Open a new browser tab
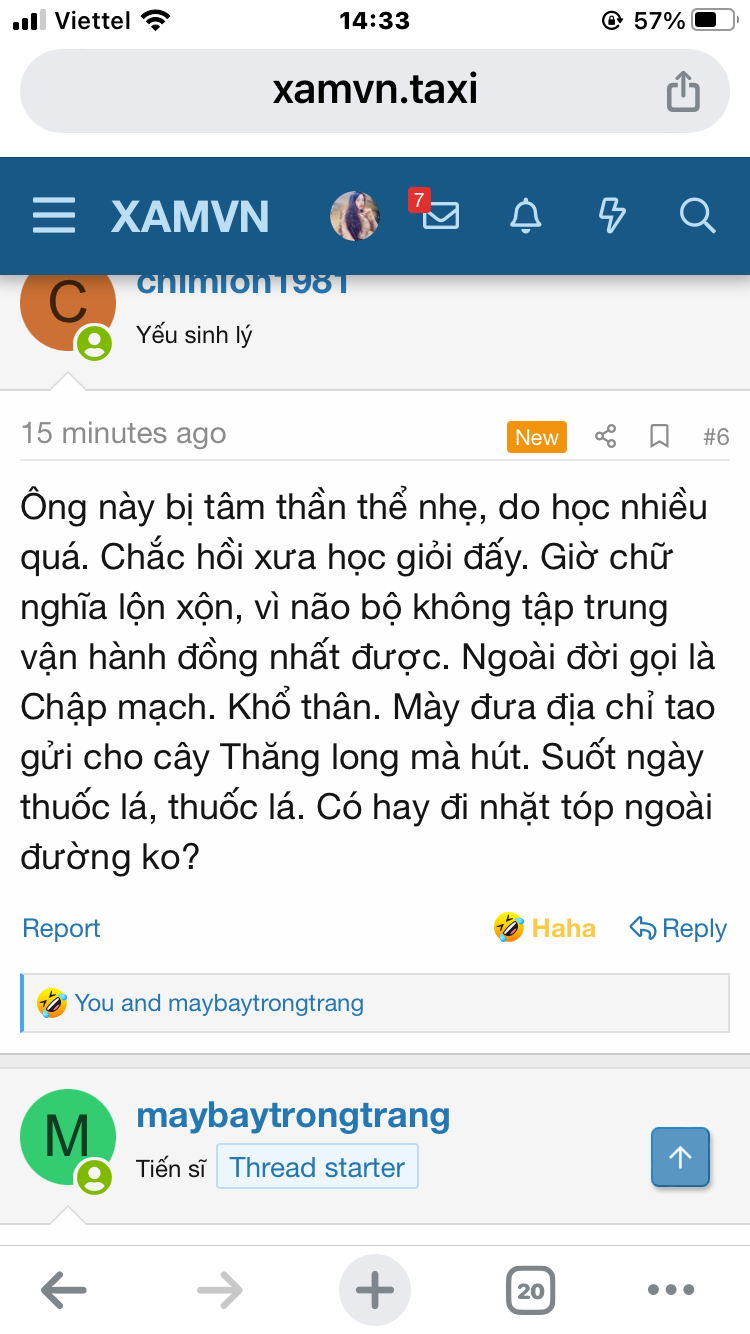 tap(375, 1290)
